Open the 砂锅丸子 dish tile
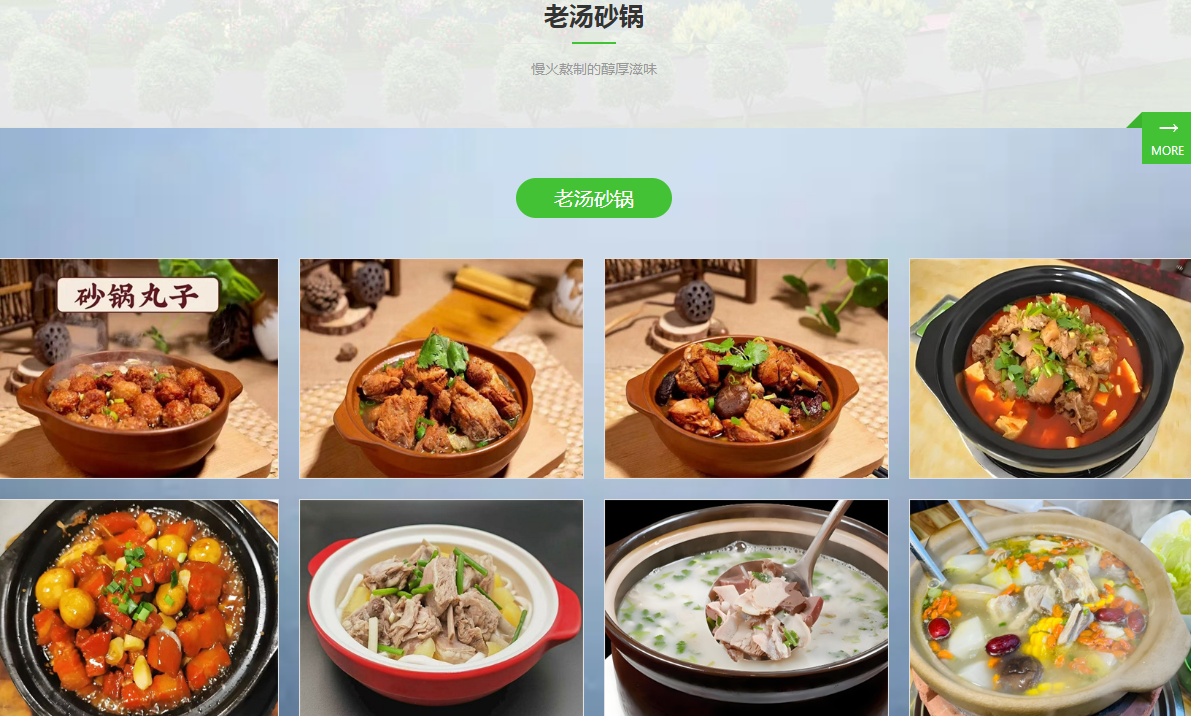The width and height of the screenshot is (1191, 716). [138, 368]
